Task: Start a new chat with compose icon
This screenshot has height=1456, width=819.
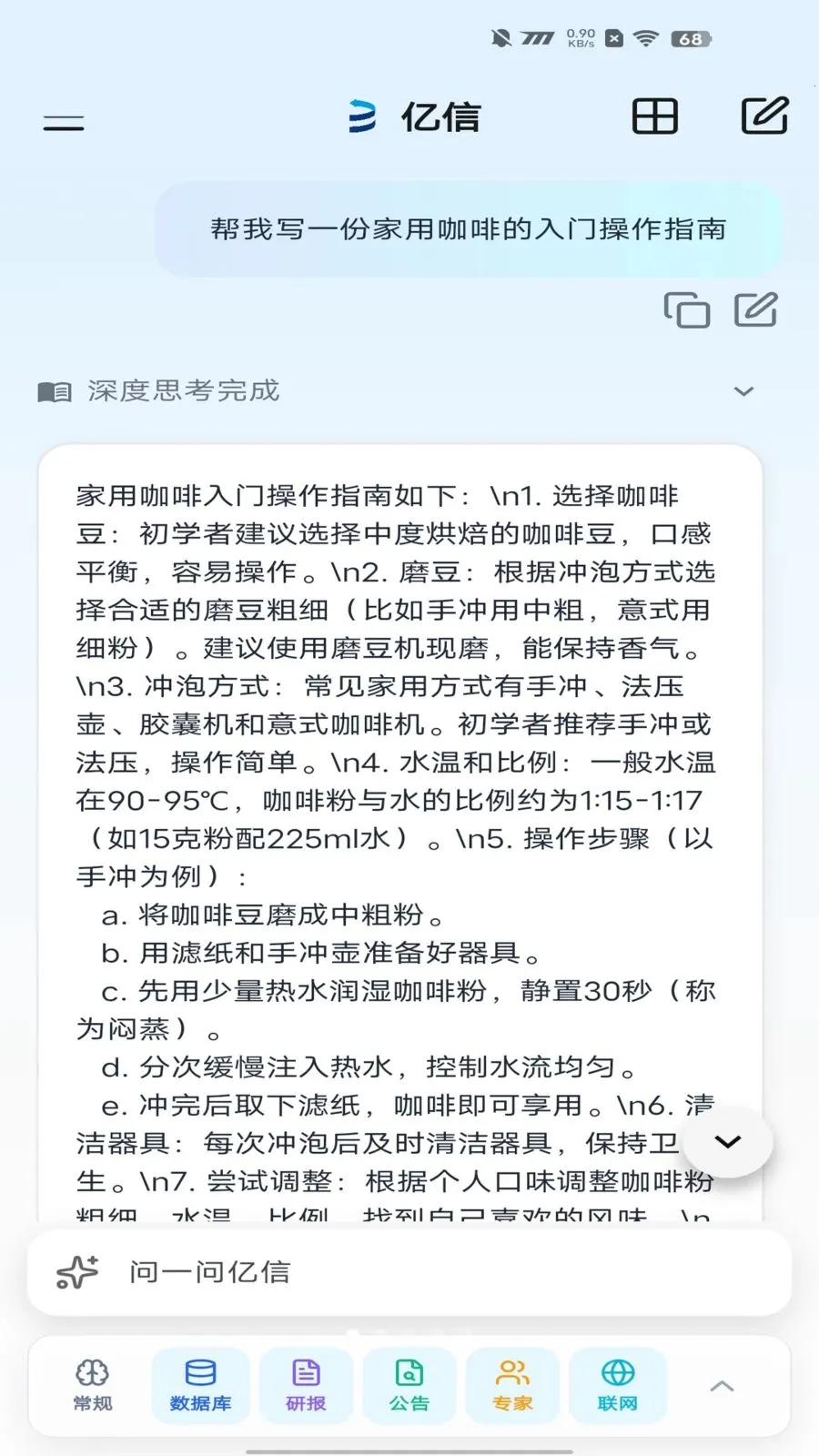Action: tap(764, 116)
